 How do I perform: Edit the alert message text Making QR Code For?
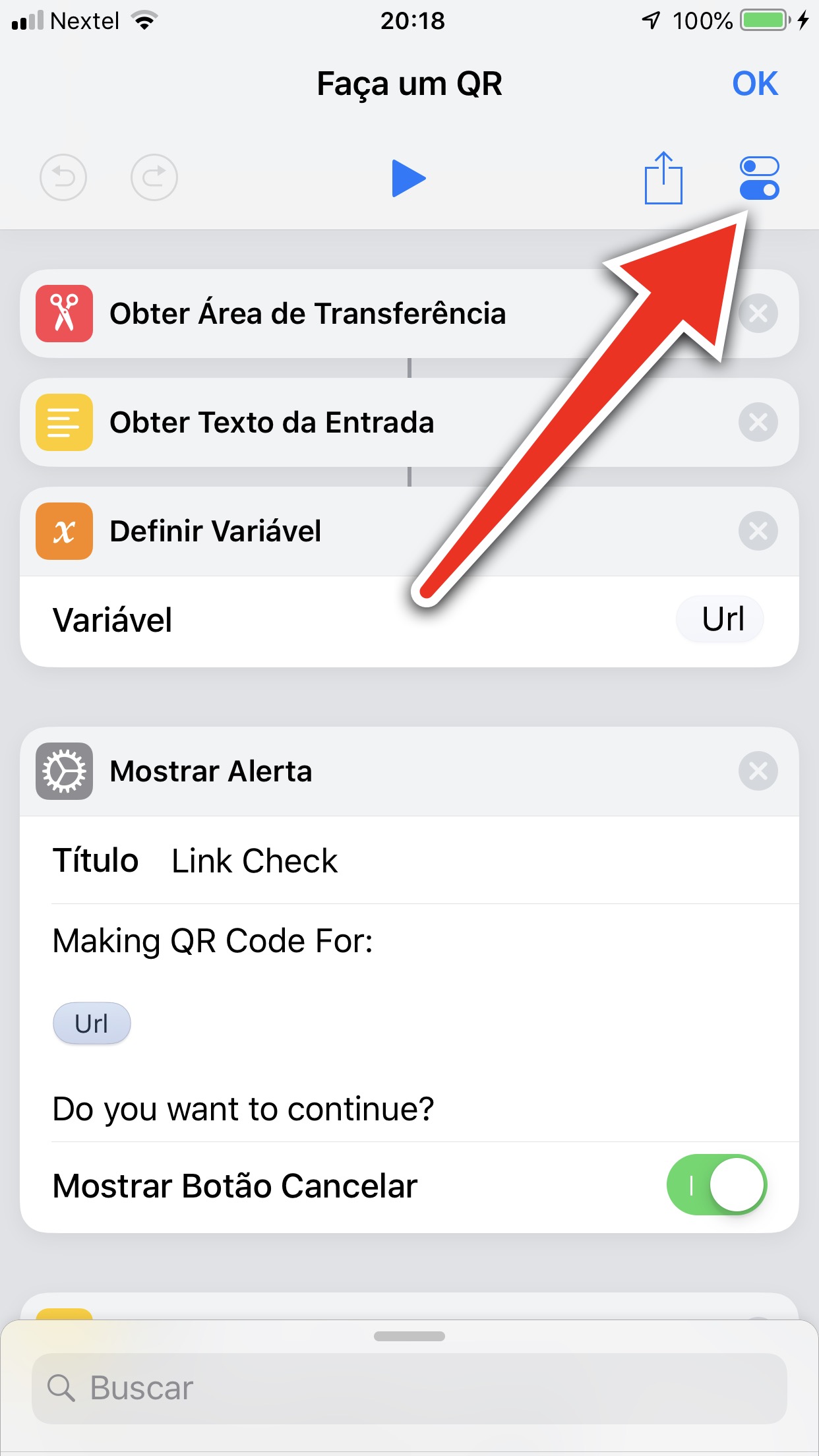point(212,941)
